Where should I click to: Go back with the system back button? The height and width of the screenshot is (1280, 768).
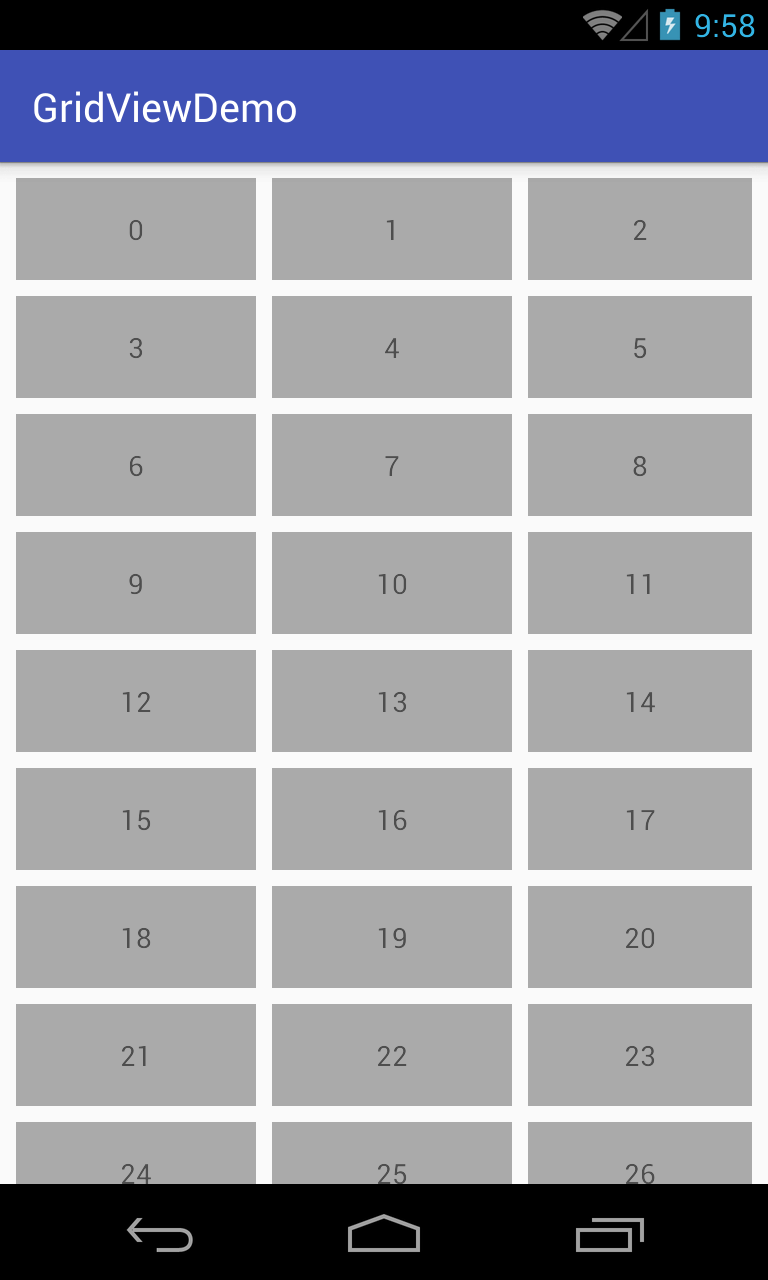tap(160, 1234)
